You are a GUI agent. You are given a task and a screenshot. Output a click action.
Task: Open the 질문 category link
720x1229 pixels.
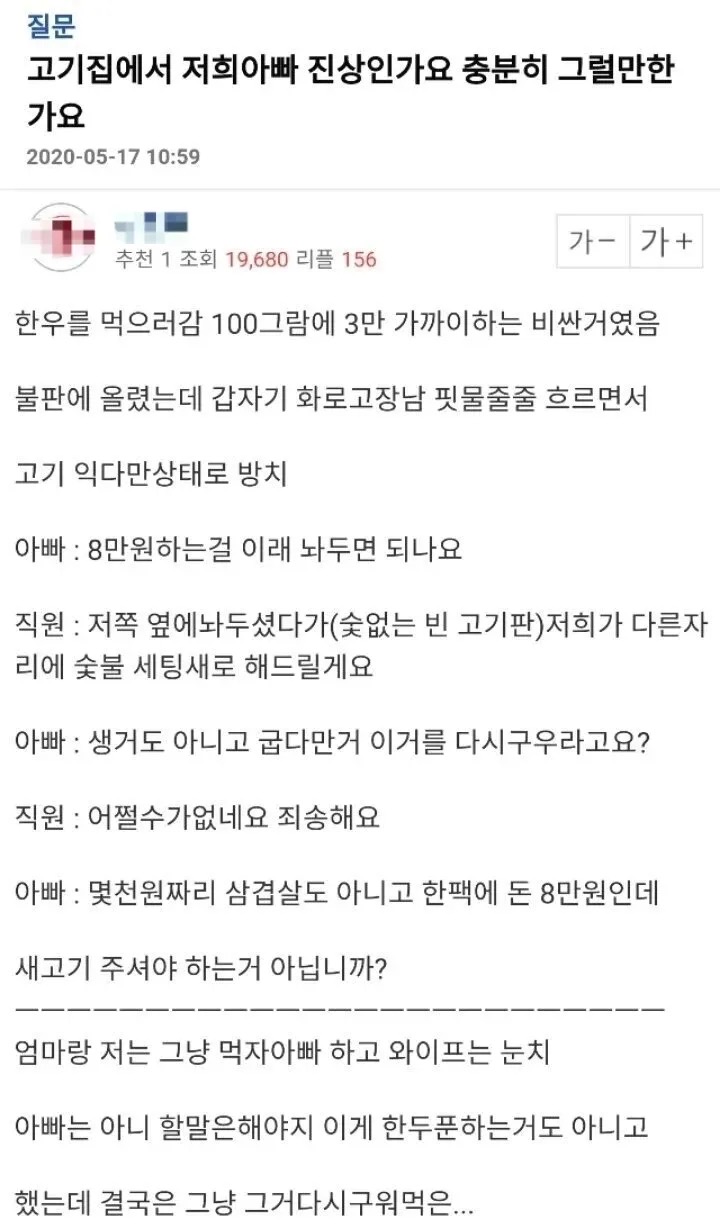(50, 26)
